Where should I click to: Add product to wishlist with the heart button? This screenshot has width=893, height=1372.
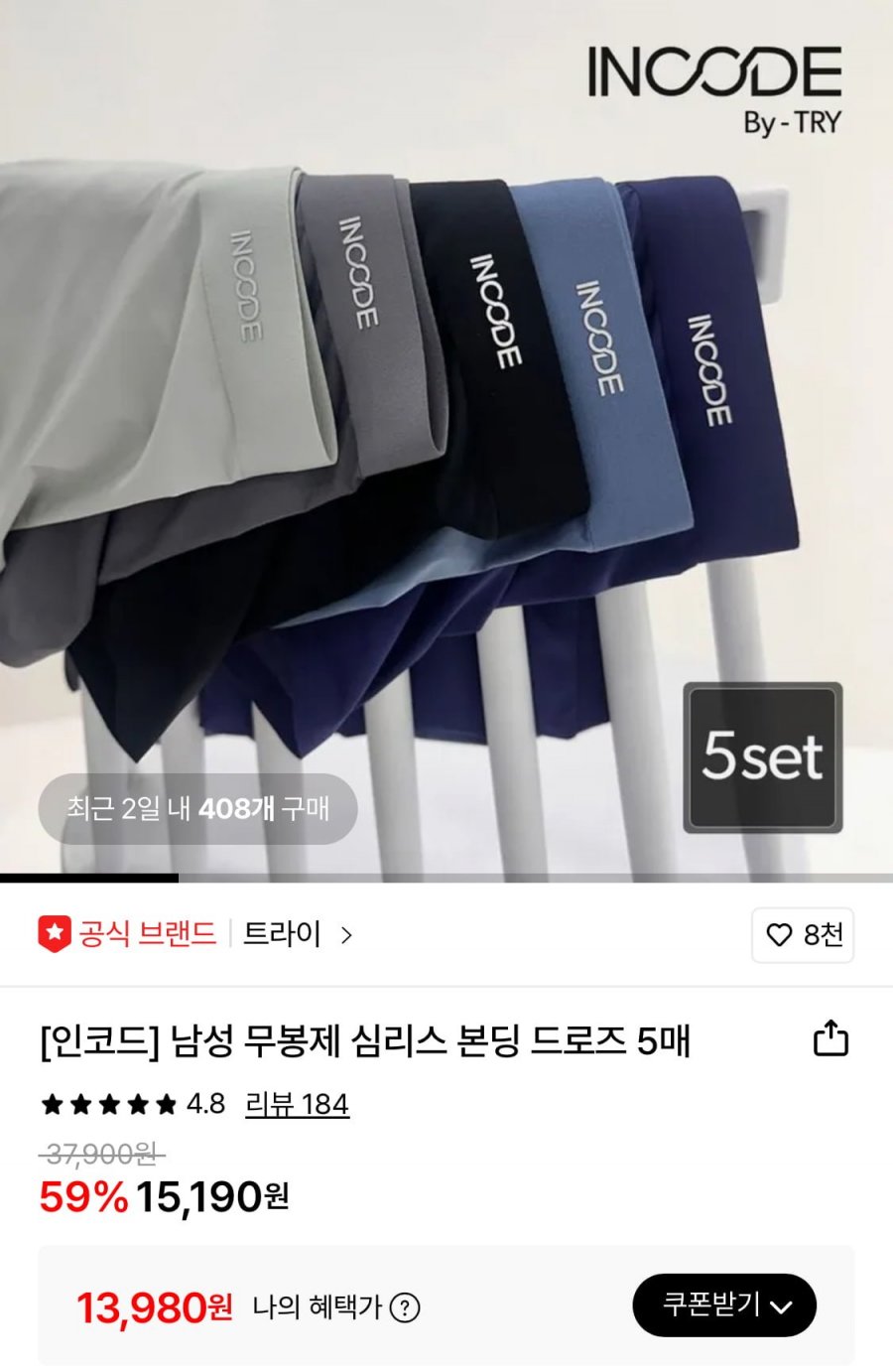click(x=802, y=935)
